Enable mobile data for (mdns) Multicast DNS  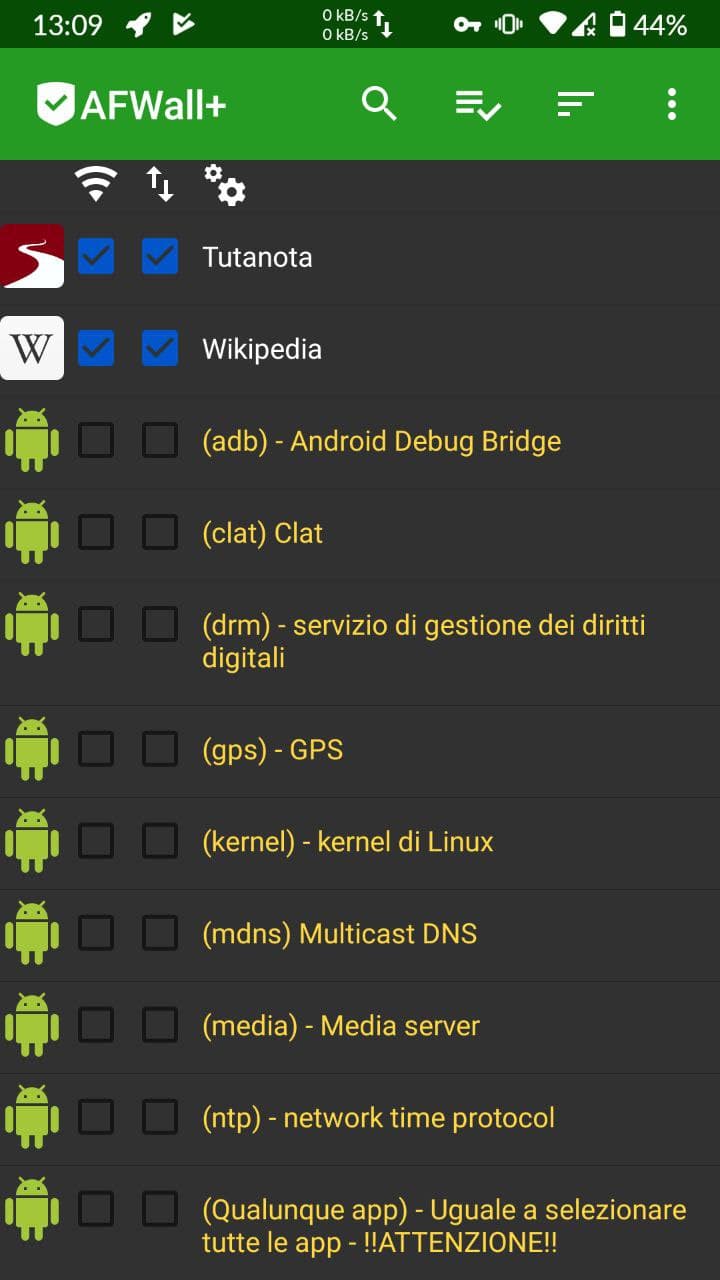click(x=160, y=933)
